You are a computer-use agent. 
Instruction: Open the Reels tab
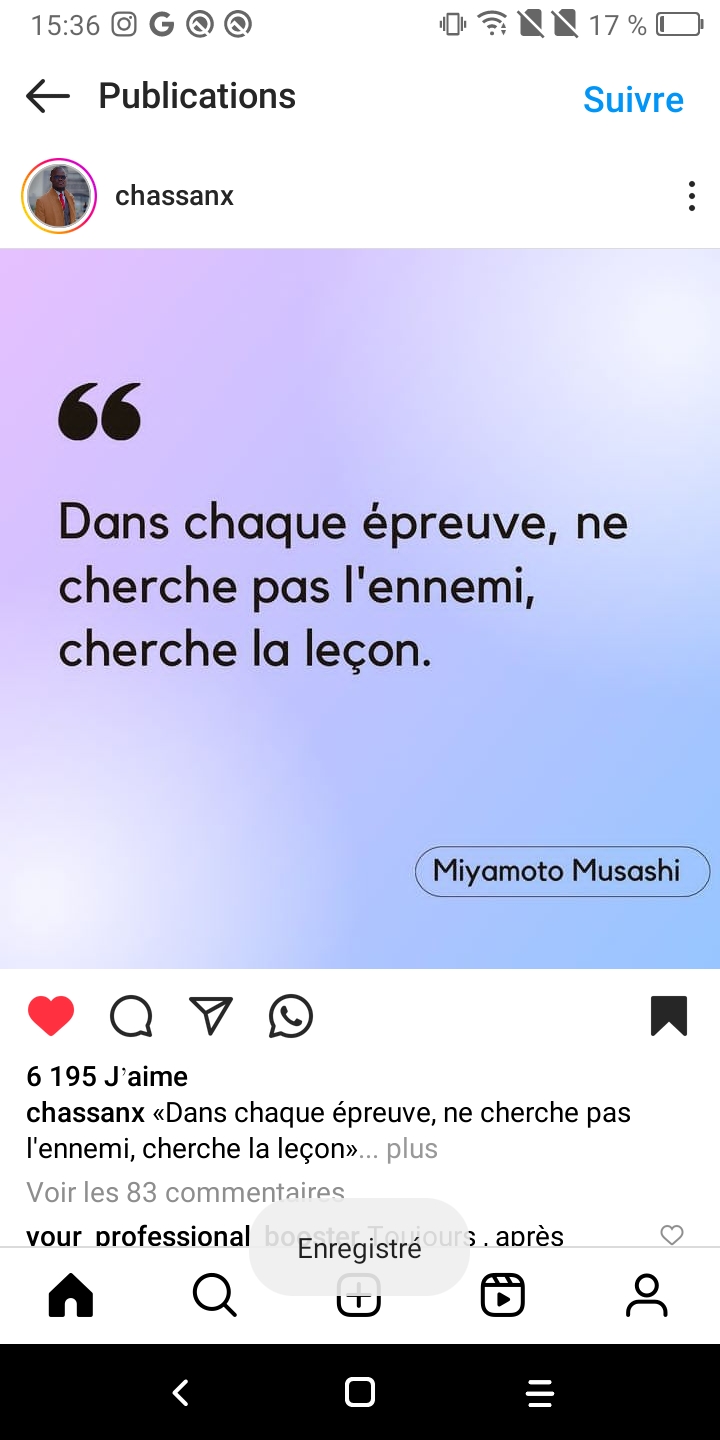tap(502, 1295)
